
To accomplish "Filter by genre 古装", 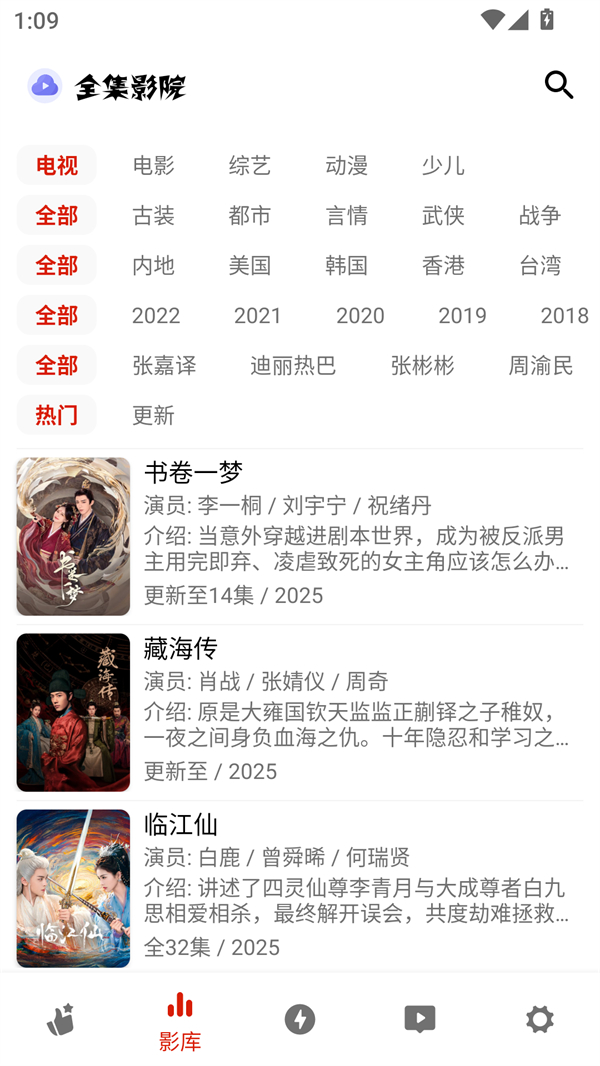I will point(153,215).
